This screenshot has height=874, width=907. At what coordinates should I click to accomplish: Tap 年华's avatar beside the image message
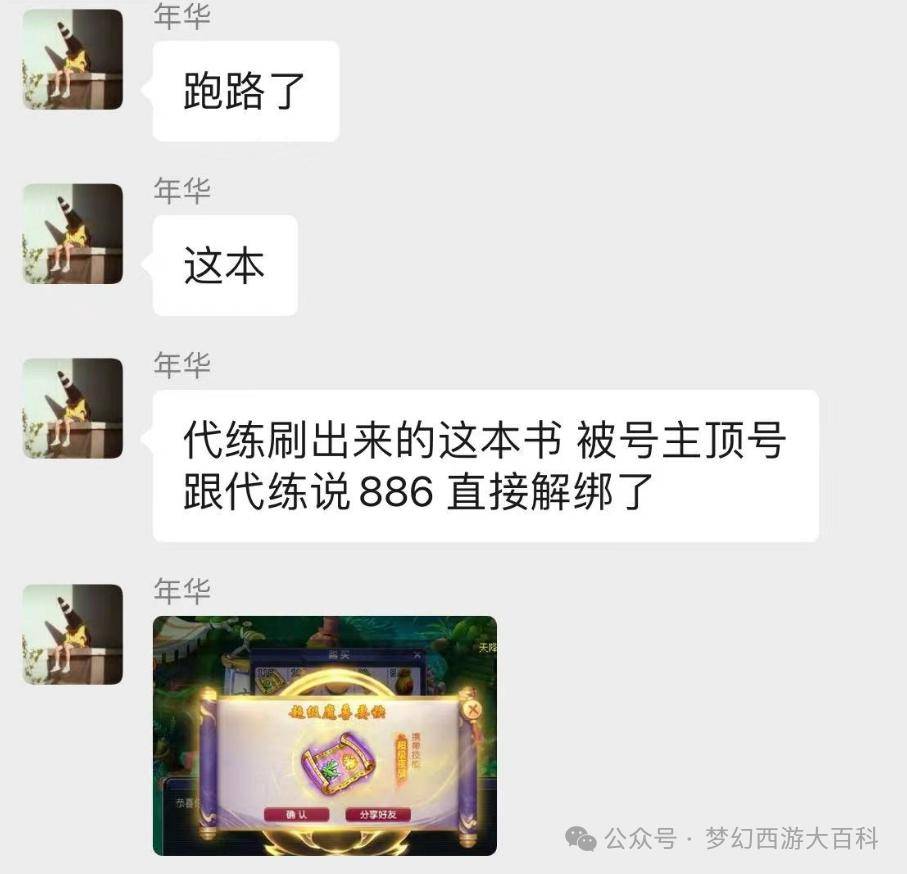[73, 634]
